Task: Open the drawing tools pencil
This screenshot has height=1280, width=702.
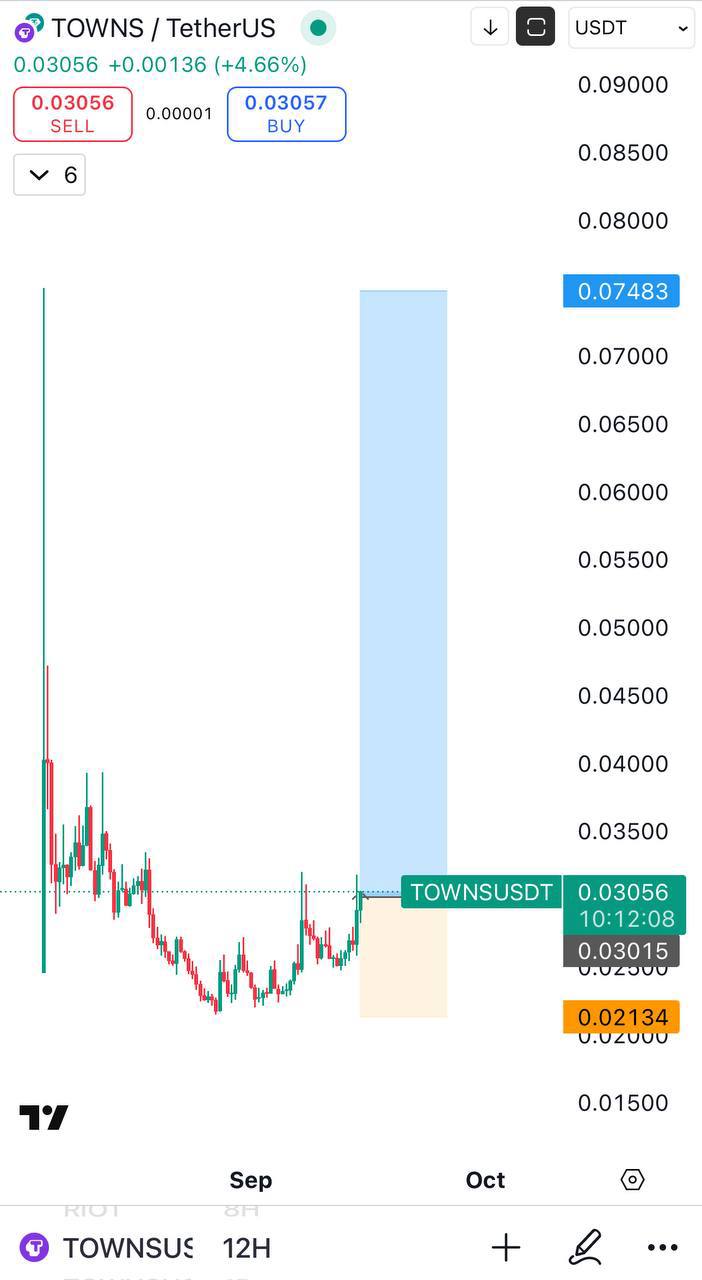Action: click(585, 1247)
